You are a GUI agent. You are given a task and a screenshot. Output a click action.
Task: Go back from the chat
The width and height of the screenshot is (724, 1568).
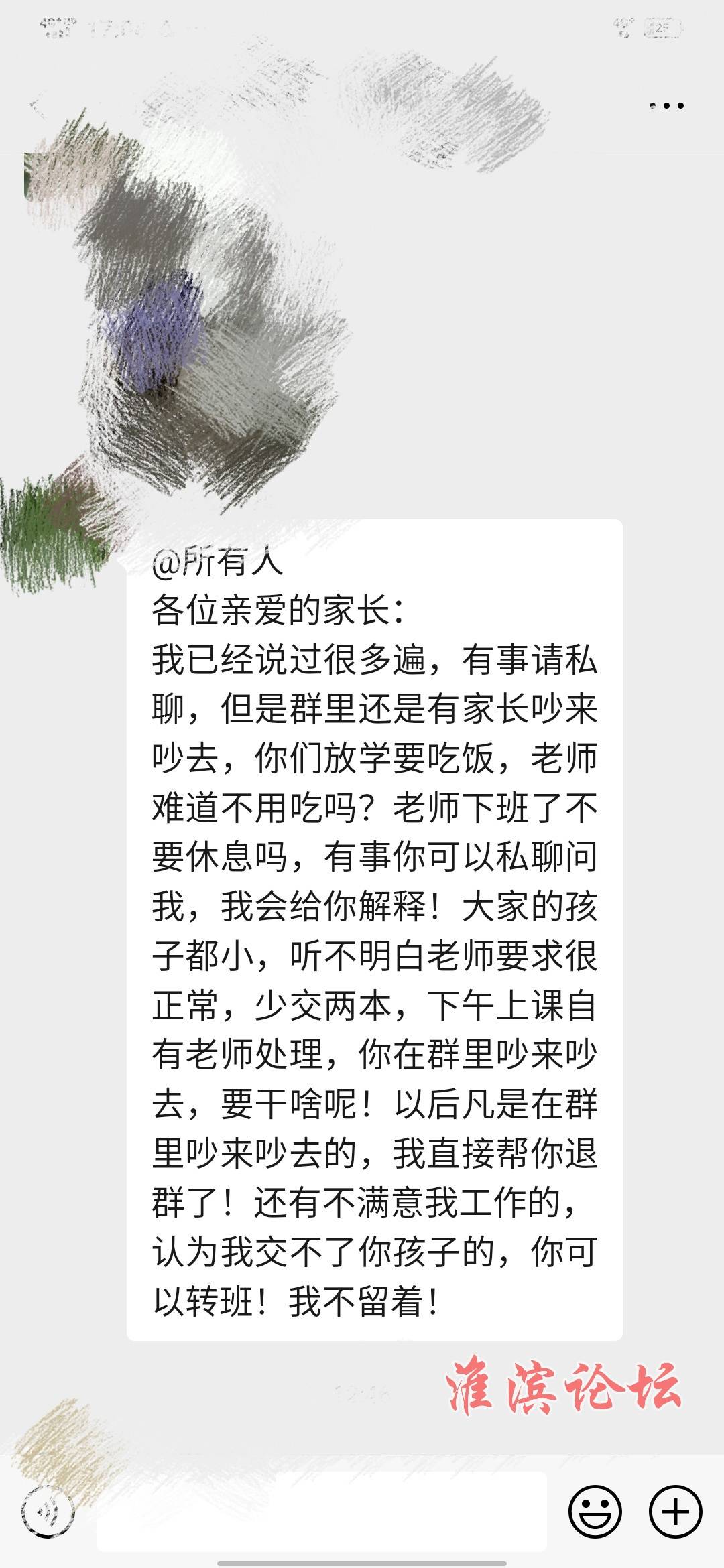38,105
